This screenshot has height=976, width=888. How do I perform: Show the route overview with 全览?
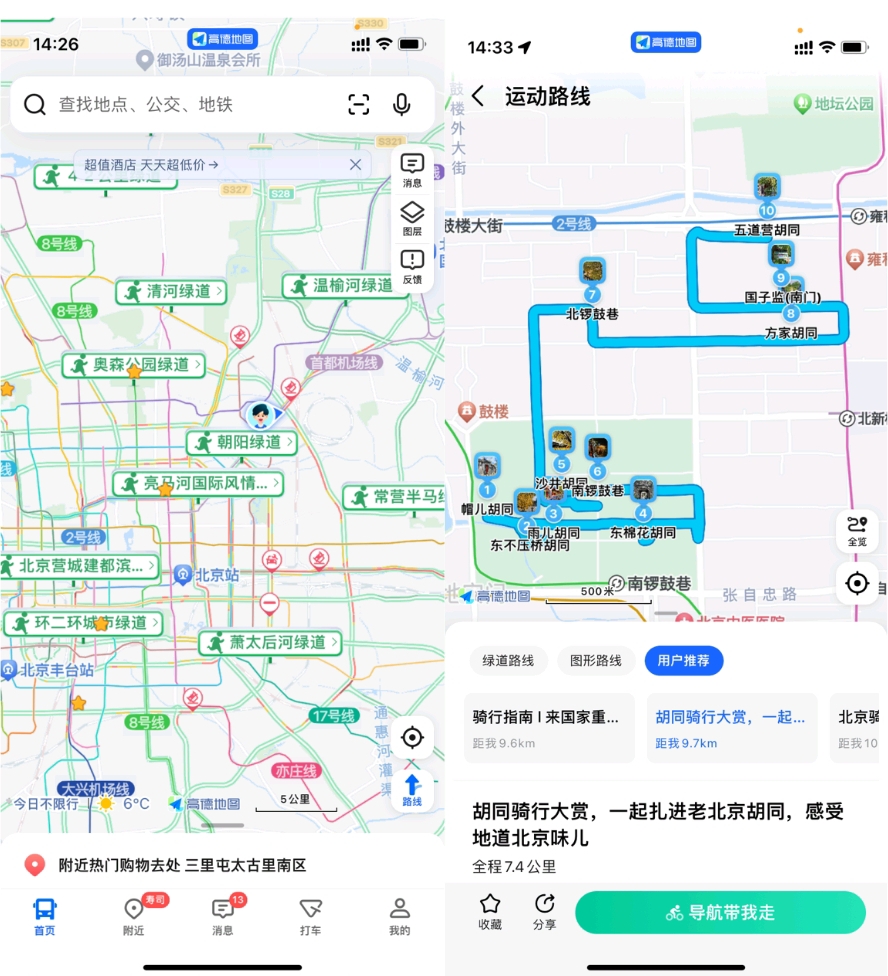tap(856, 531)
